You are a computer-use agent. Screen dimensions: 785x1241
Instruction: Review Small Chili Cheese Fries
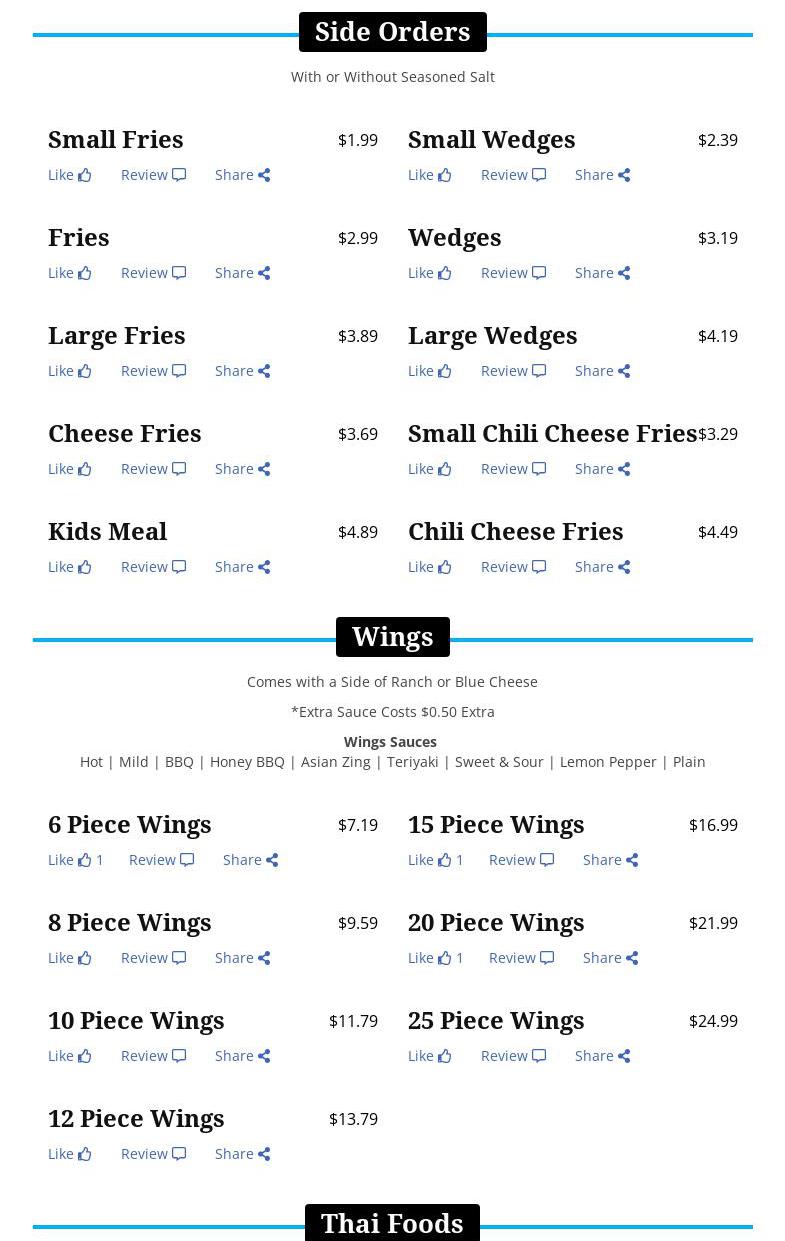tap(513, 469)
